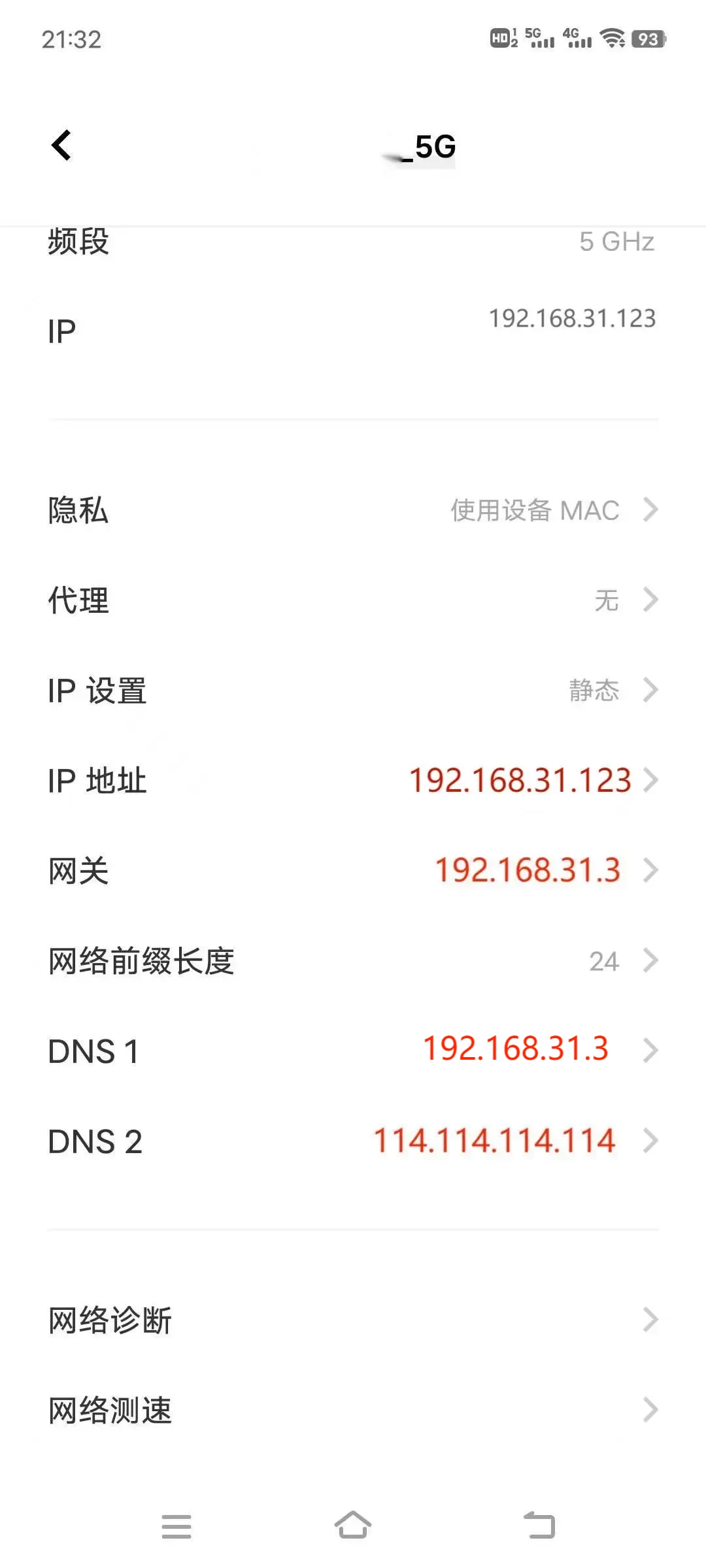Open the 隐私 MAC privacy setting
706x1568 pixels.
(353, 510)
